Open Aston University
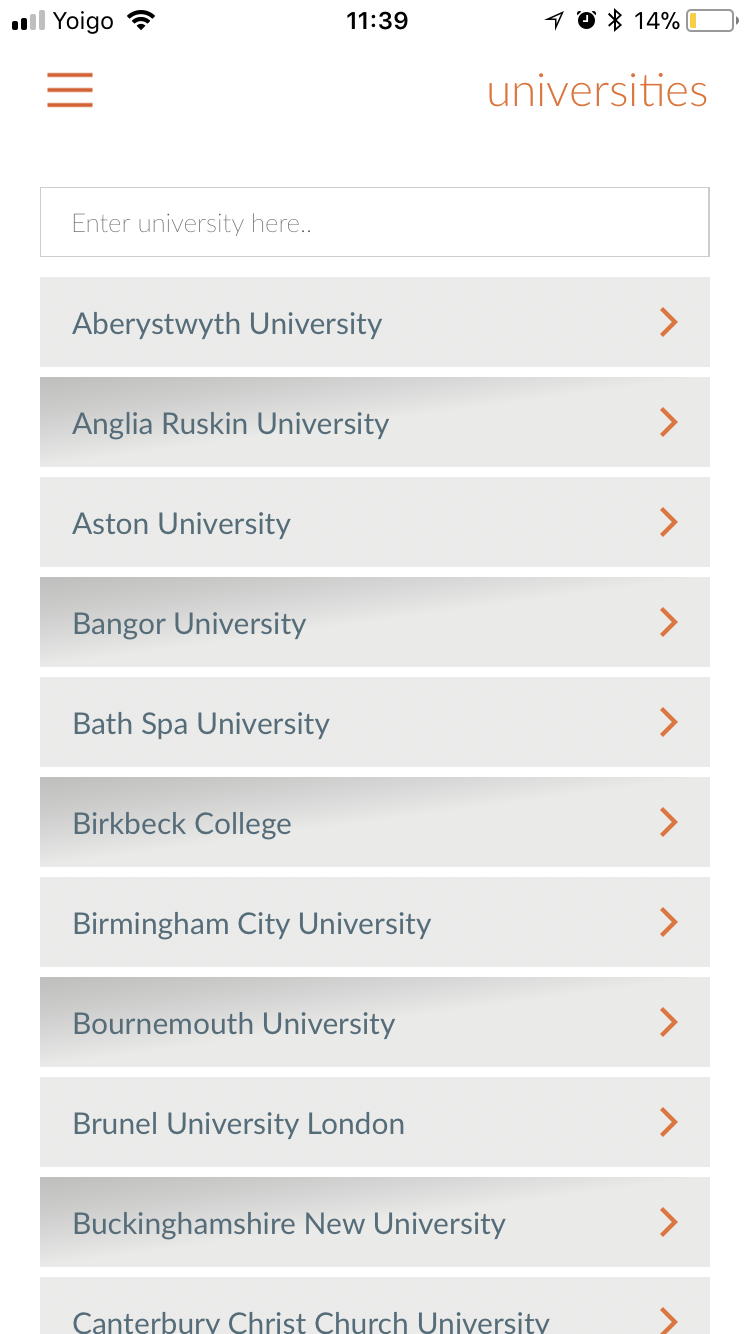The image size is (750, 1334). [375, 522]
